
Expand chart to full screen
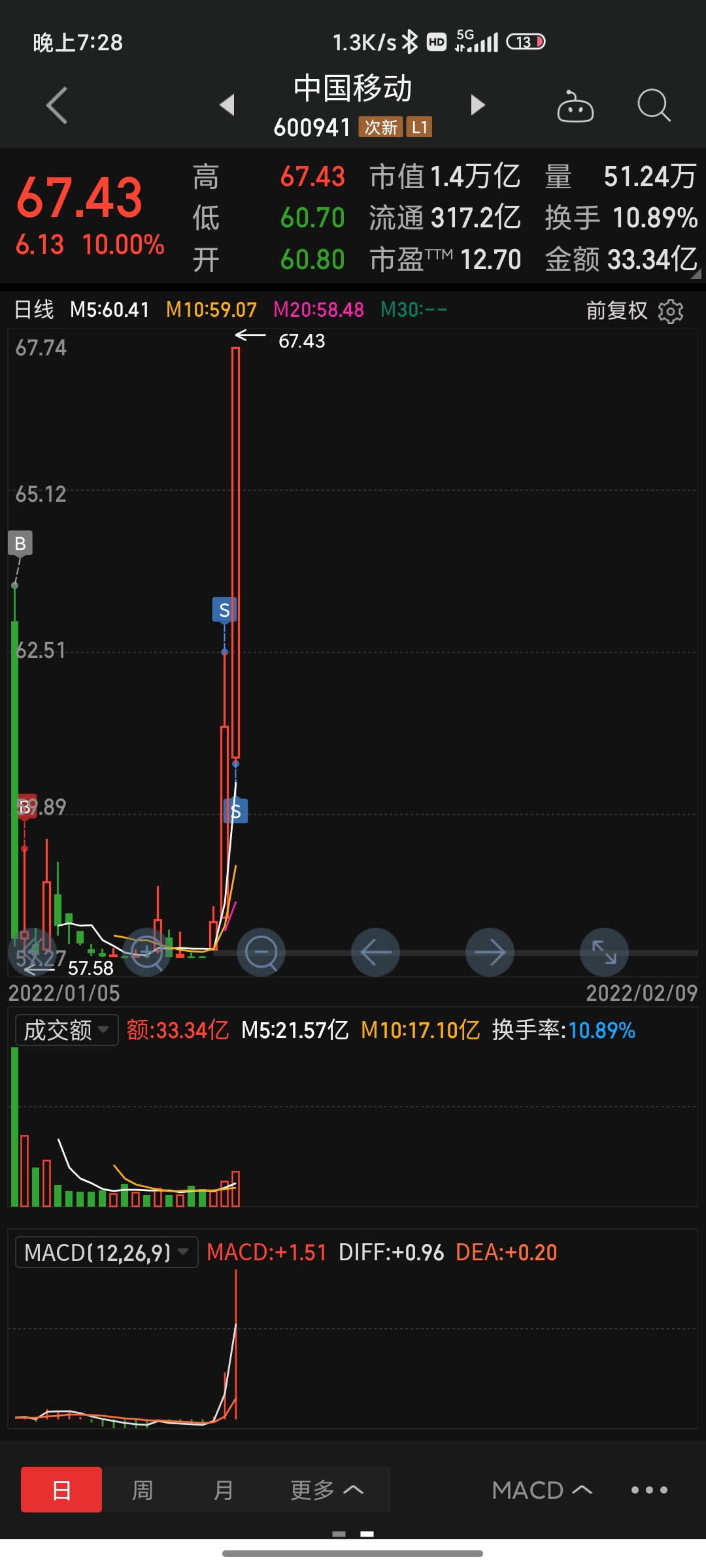[604, 953]
